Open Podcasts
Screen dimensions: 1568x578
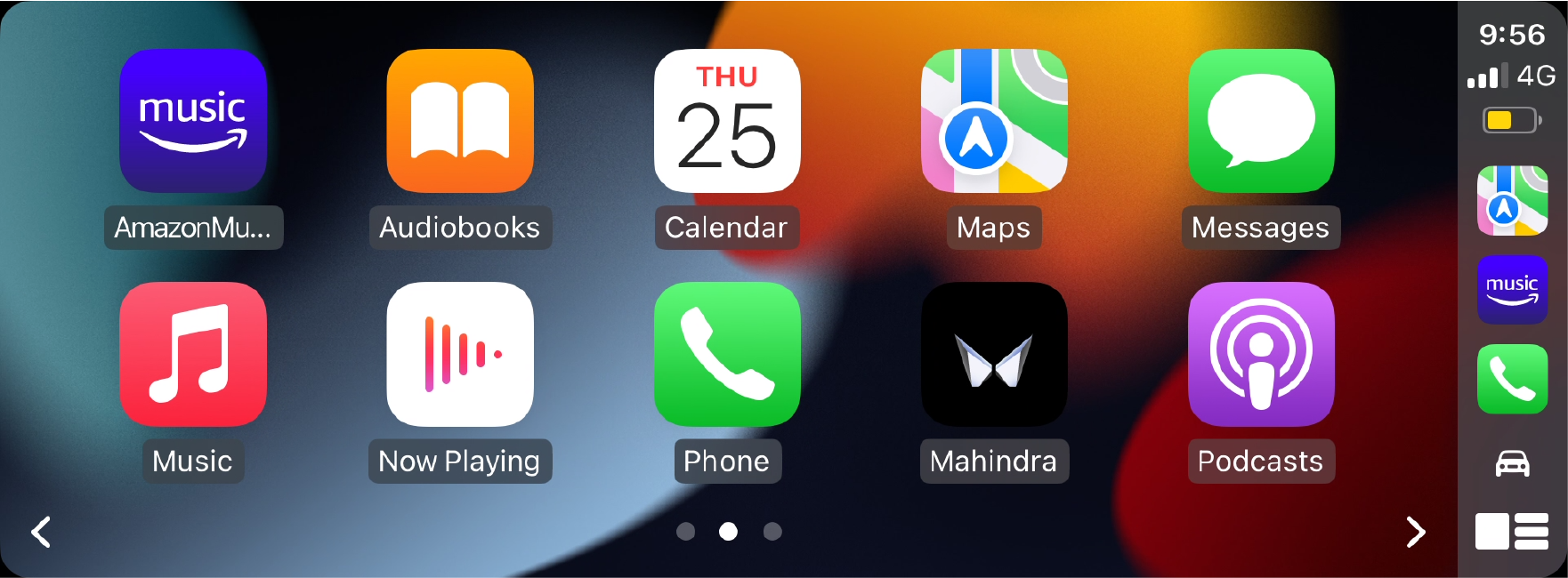pyautogui.click(x=1261, y=354)
